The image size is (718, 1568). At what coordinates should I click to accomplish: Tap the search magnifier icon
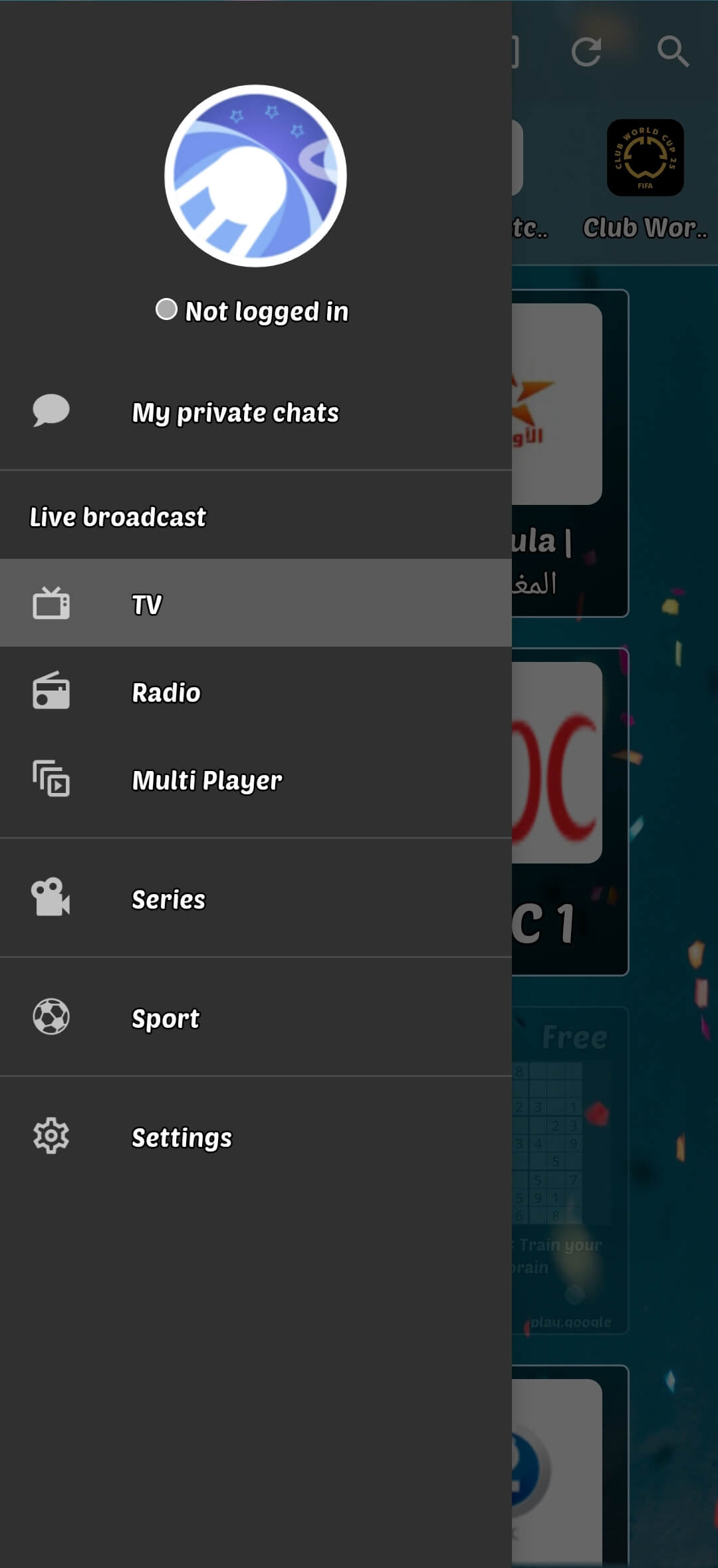coord(673,51)
